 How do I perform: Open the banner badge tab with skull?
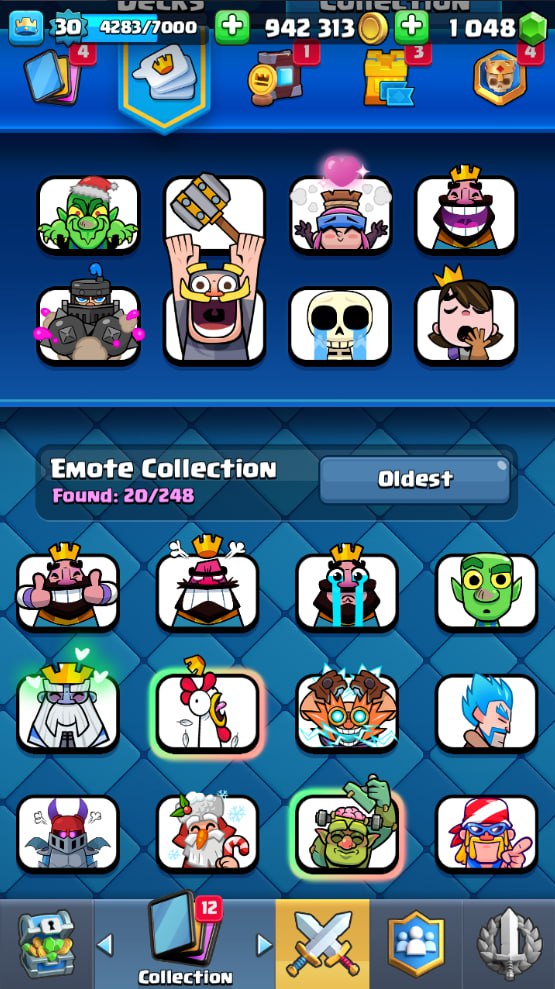pyautogui.click(x=502, y=76)
